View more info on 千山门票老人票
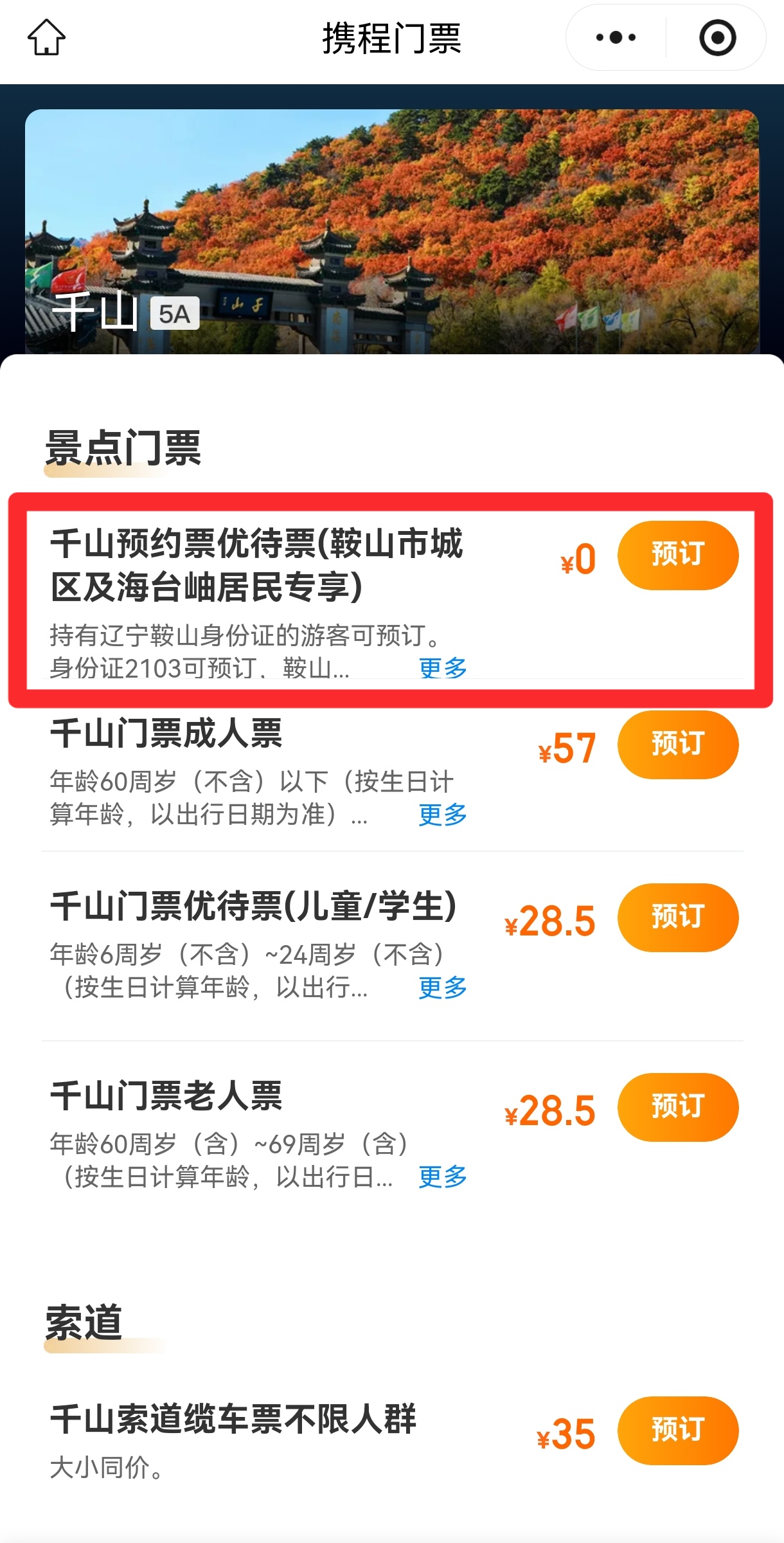784x1543 pixels. (x=443, y=1177)
